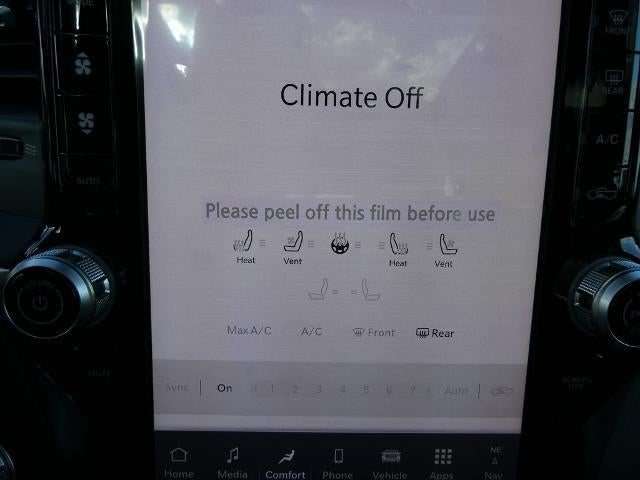
Task: Turn on driver seat vent
Action: [x=293, y=246]
